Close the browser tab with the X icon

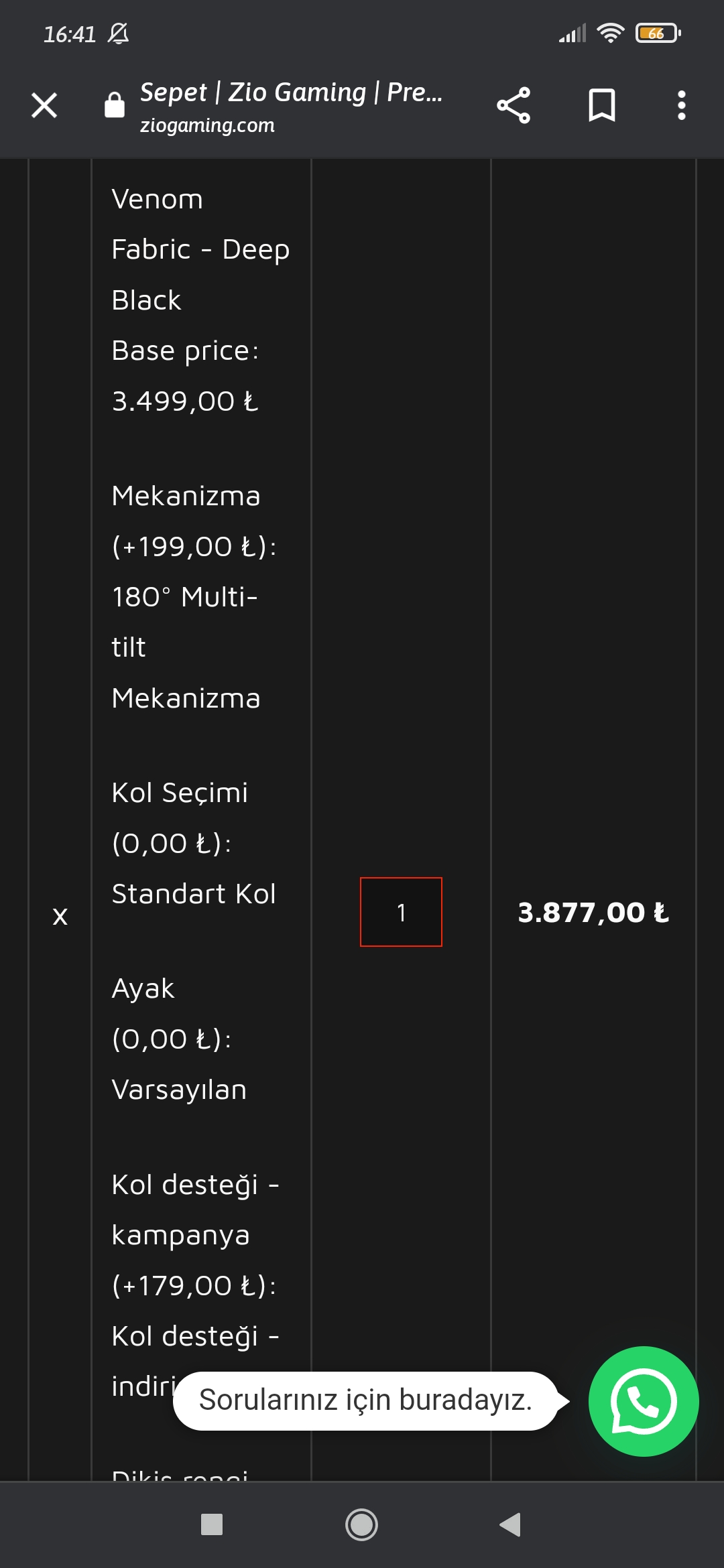pyautogui.click(x=44, y=105)
